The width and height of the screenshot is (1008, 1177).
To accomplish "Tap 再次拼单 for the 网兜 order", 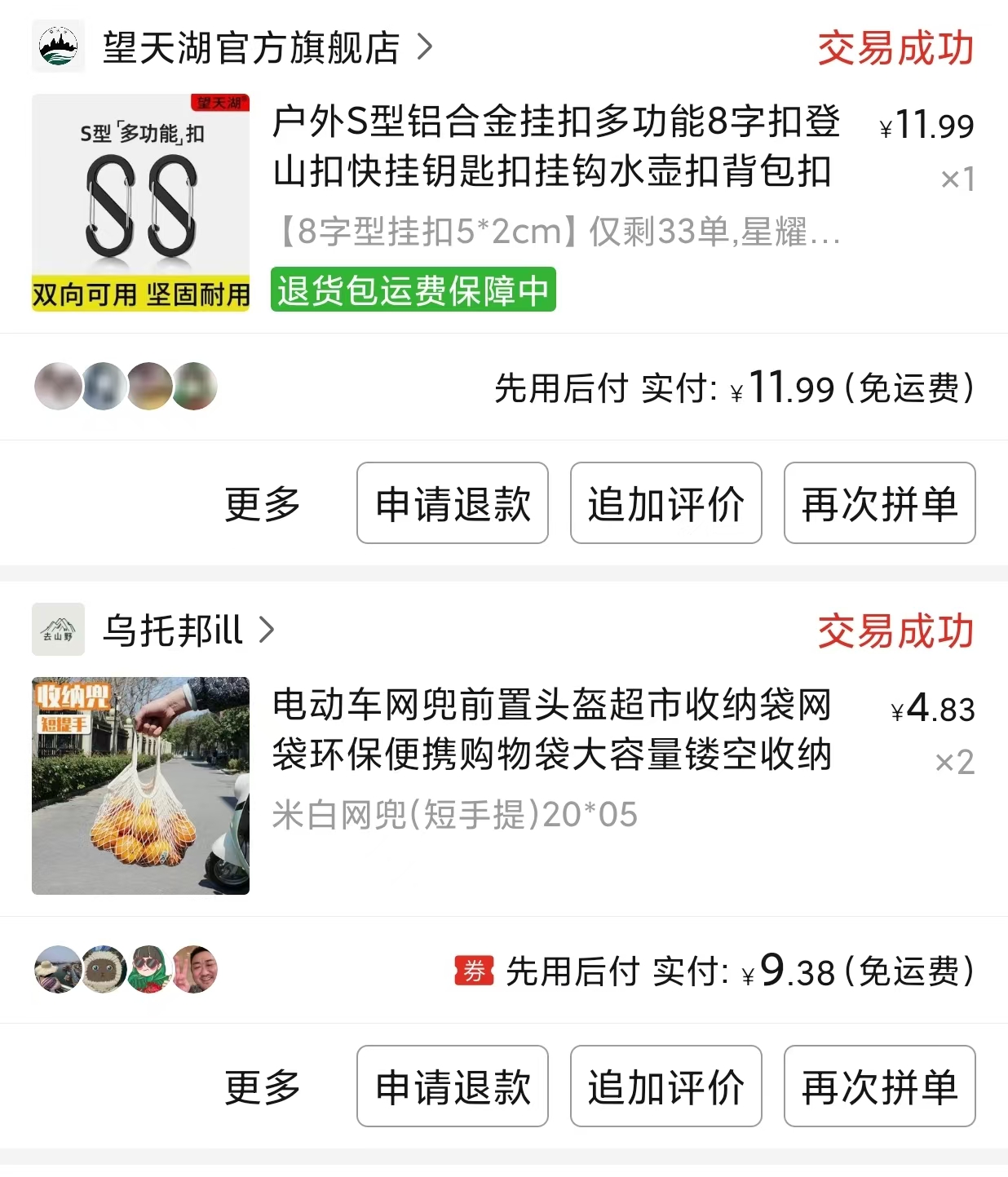I will click(x=879, y=1086).
